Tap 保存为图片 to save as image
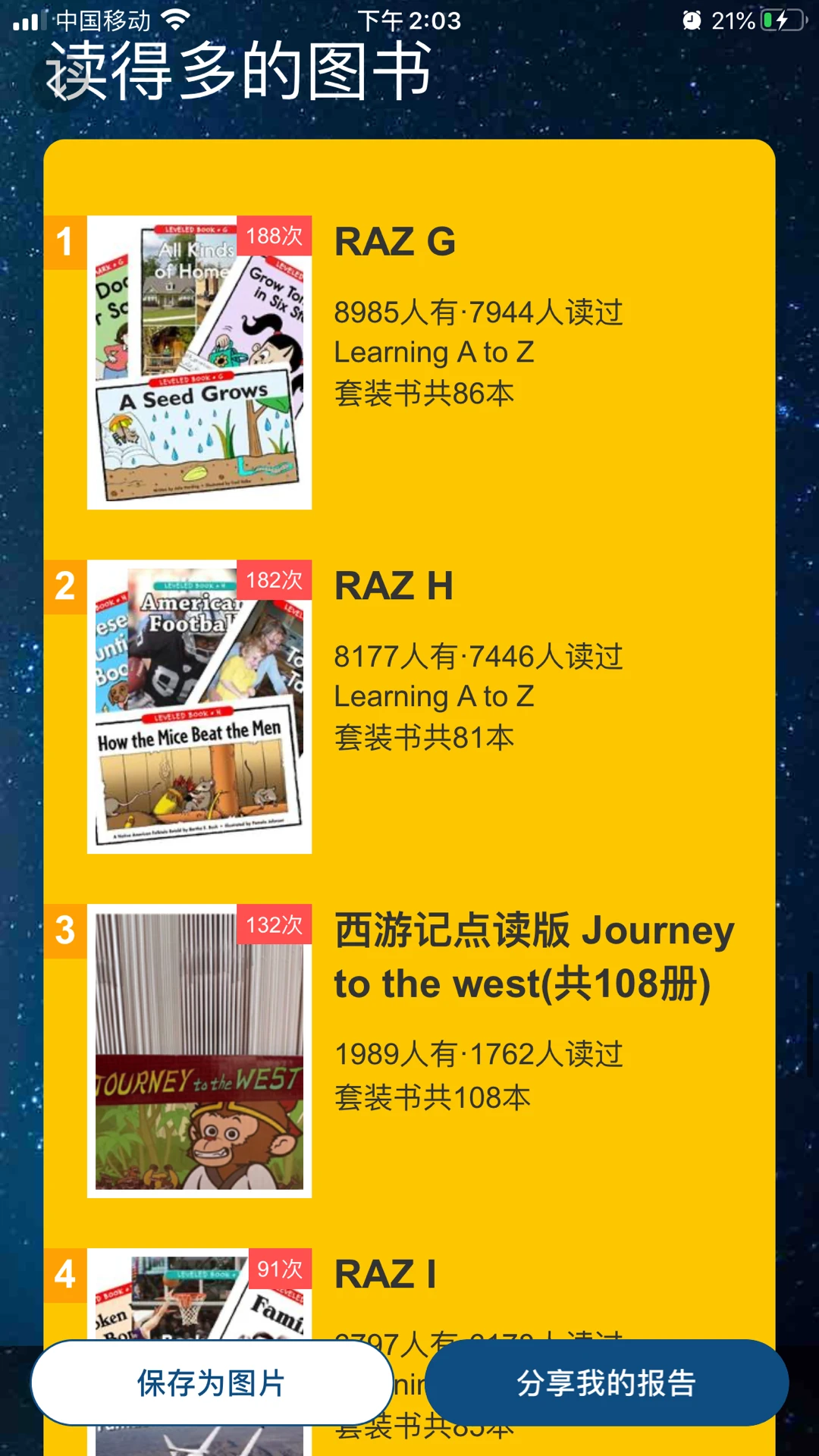This screenshot has height=1456, width=819. pos(212,1383)
